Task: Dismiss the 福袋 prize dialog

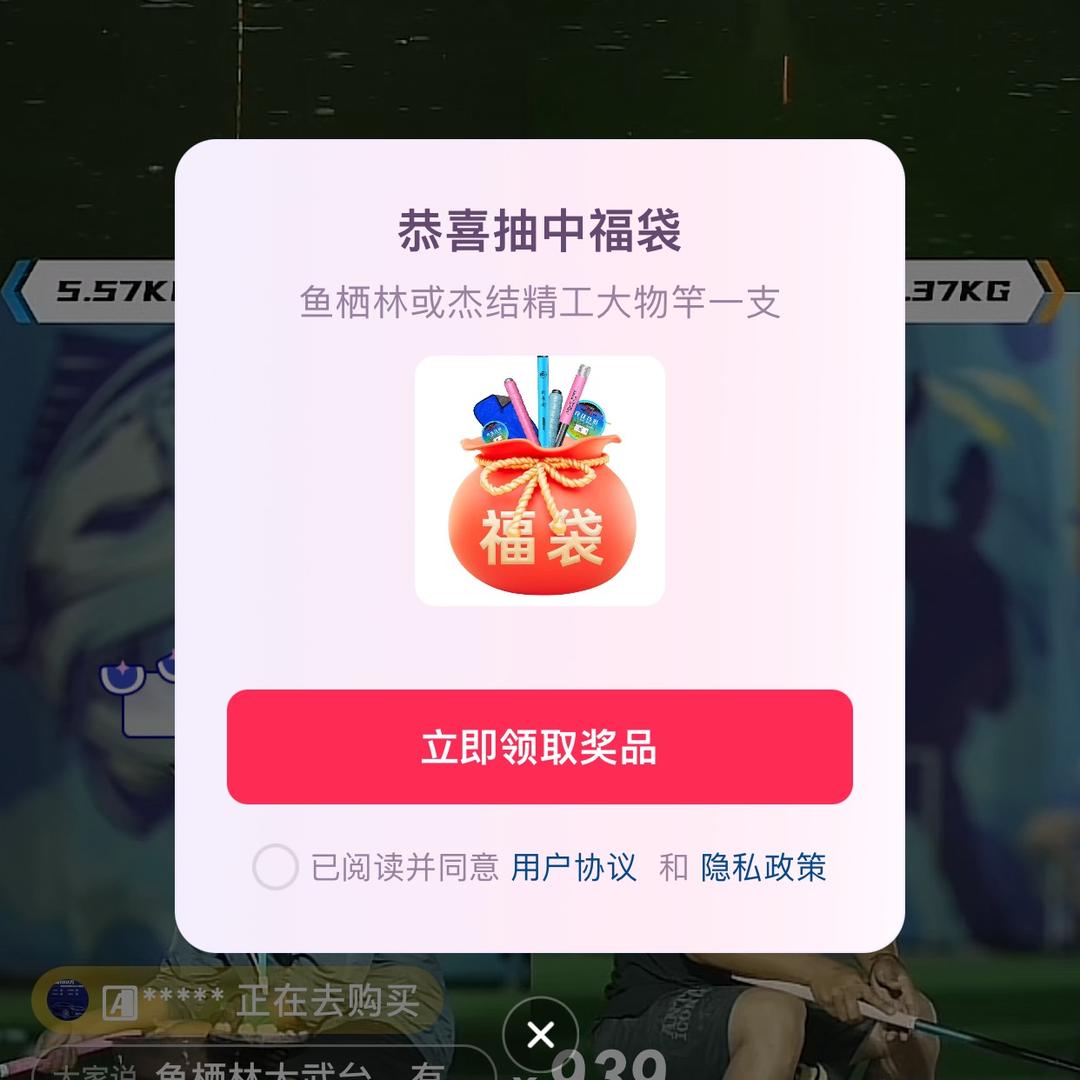Action: pyautogui.click(x=540, y=1035)
